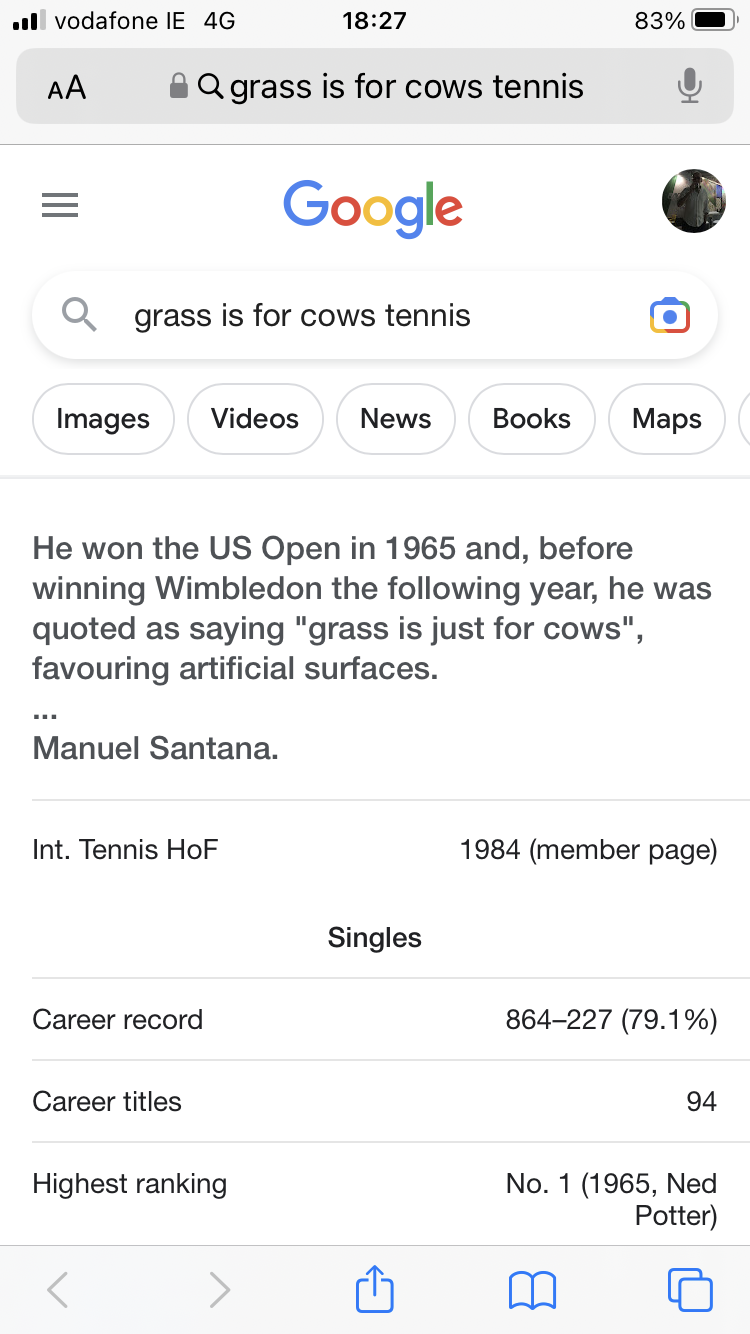Start voice dictation with the microphone
This screenshot has width=750, height=1334.
[x=689, y=88]
